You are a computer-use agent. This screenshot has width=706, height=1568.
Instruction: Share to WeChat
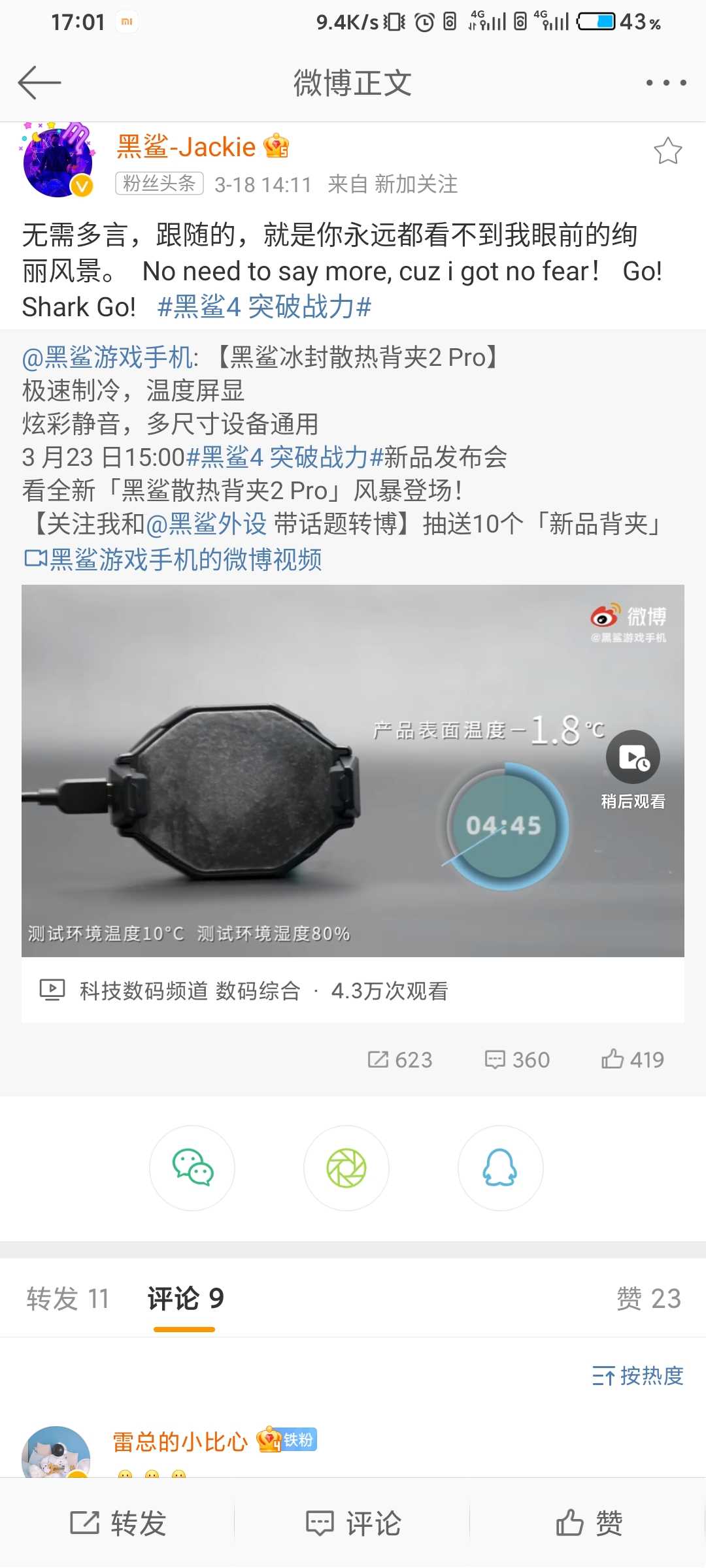192,1168
